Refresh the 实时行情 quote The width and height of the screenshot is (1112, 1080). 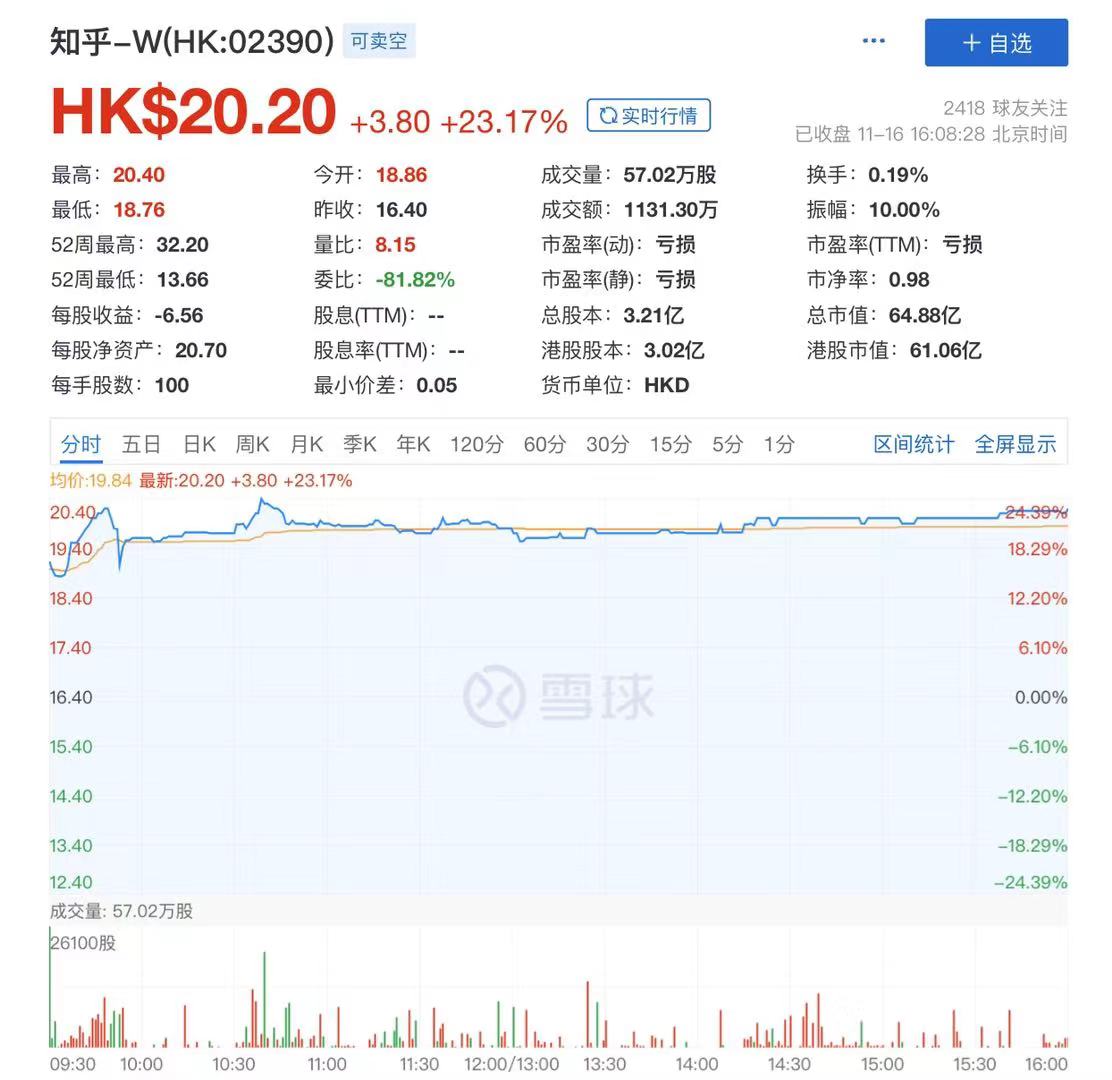click(x=648, y=116)
